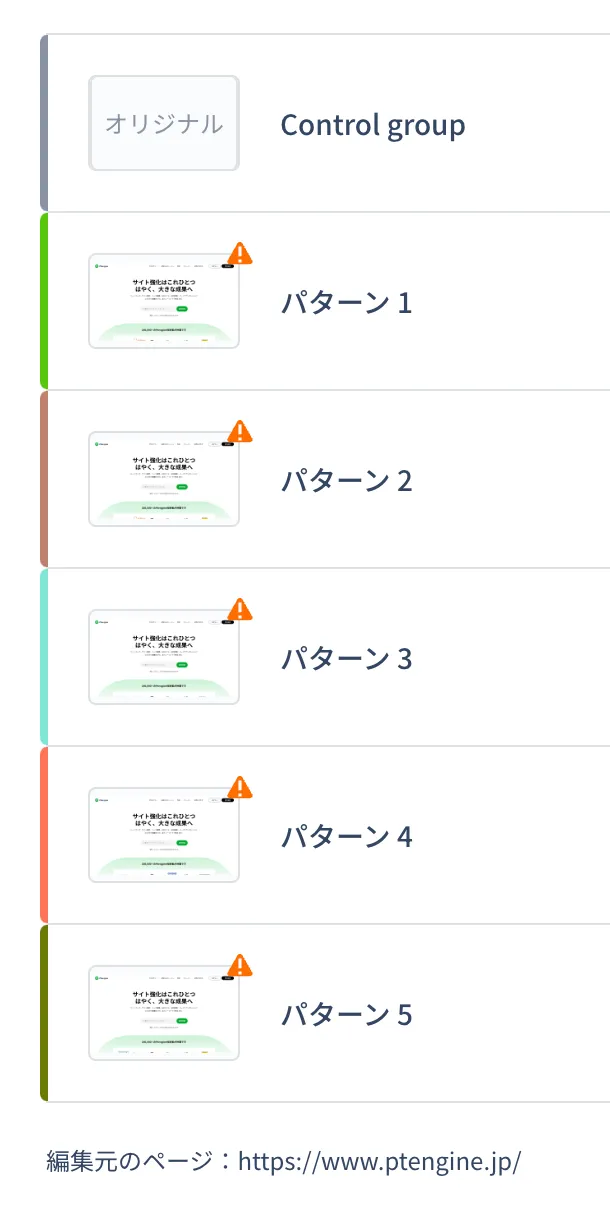View パターン 5 variant
The image size is (610, 1208).
346,1014
